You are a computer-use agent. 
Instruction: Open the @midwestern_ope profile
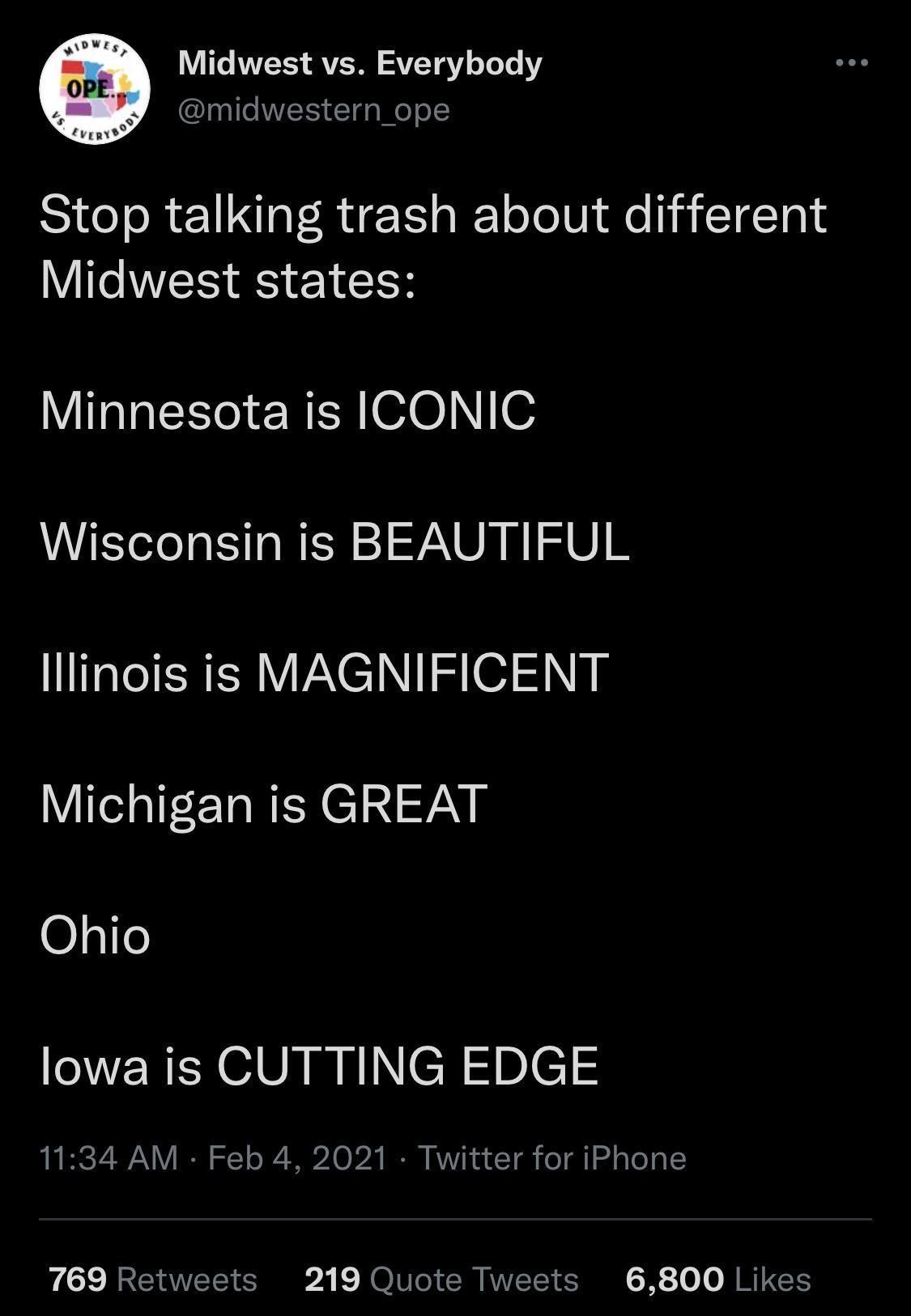tap(313, 109)
